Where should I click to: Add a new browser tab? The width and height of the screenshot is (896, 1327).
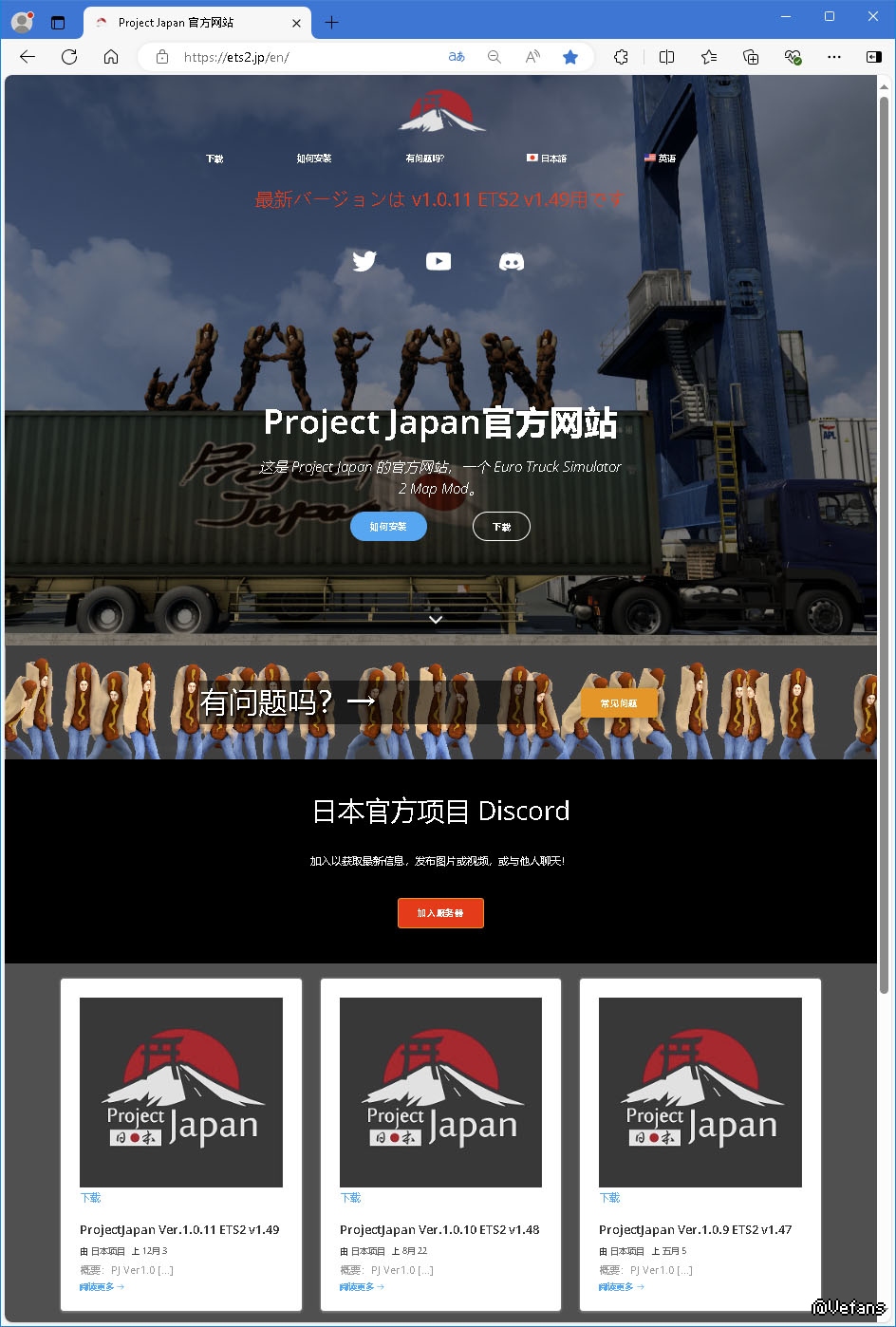[331, 23]
